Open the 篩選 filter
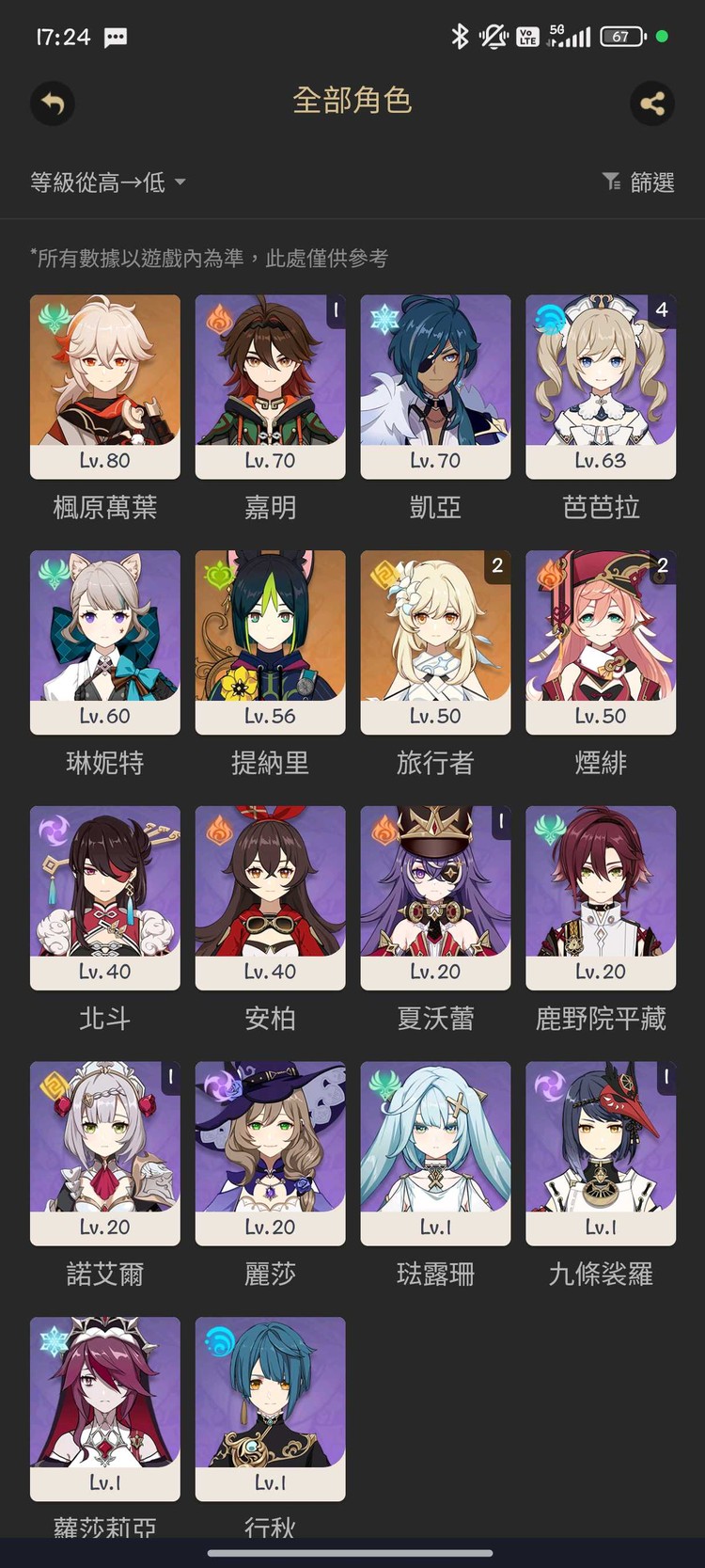The width and height of the screenshot is (705, 1568). click(639, 182)
